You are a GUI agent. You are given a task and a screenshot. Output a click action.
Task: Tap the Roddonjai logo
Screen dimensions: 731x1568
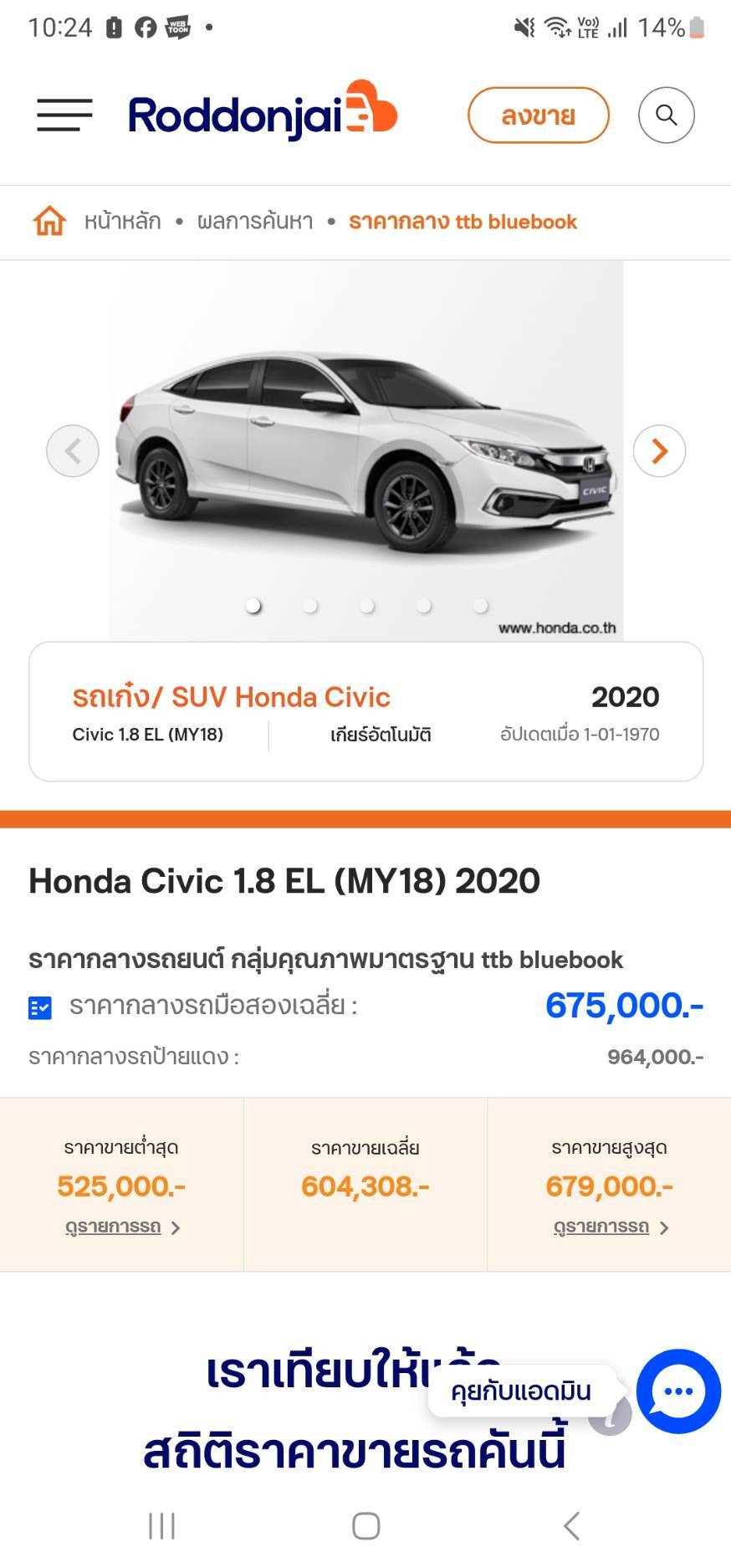coord(262,113)
